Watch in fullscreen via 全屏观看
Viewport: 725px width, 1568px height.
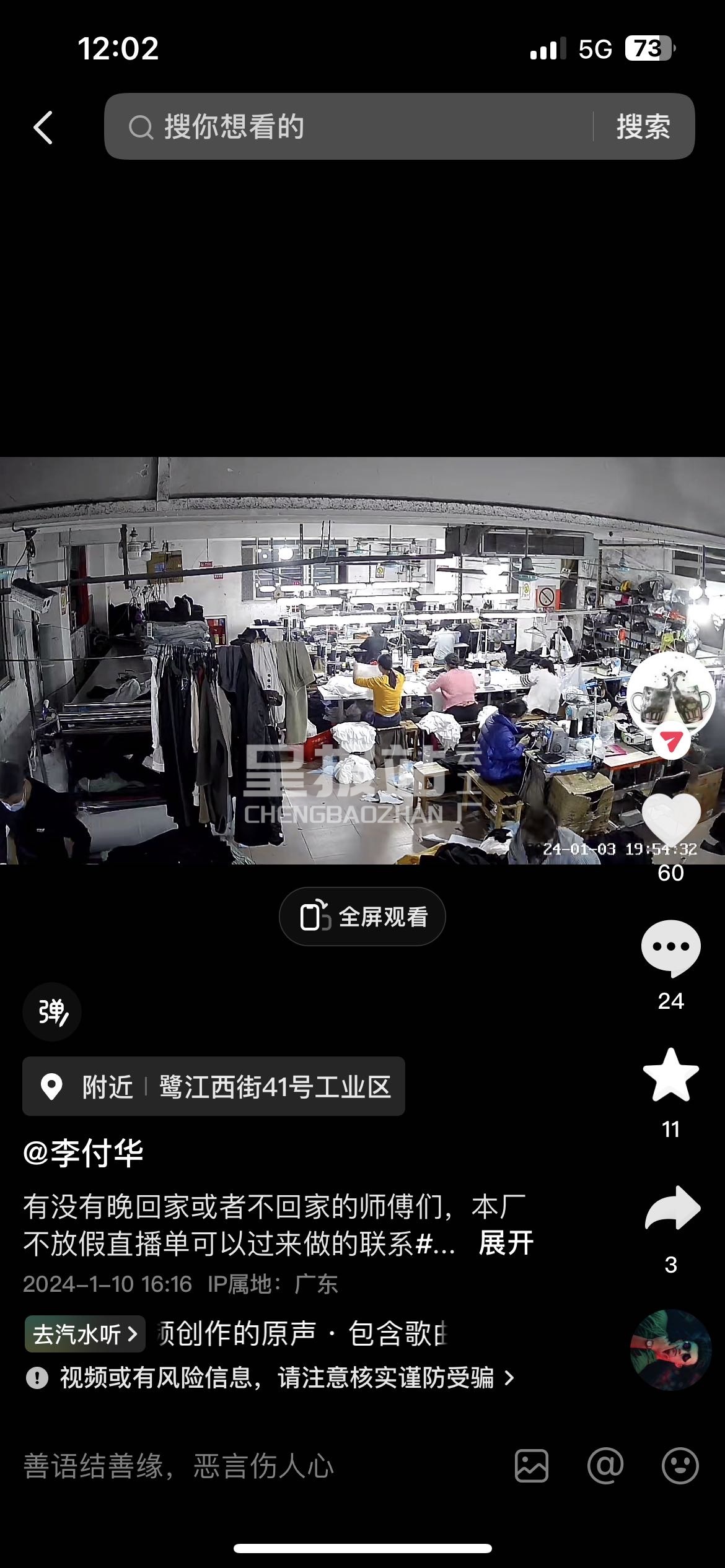point(362,917)
